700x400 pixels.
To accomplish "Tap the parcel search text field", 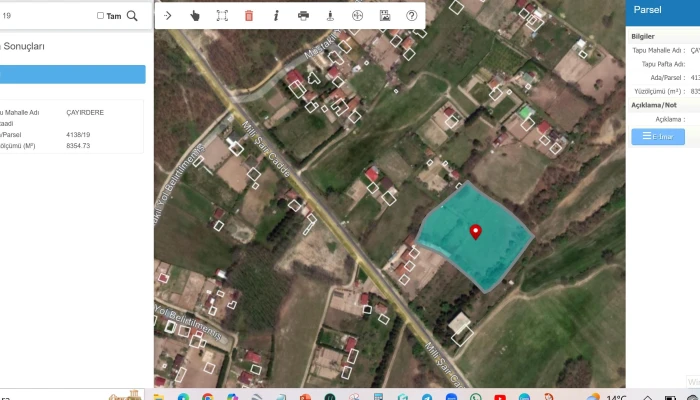I will pos(45,16).
